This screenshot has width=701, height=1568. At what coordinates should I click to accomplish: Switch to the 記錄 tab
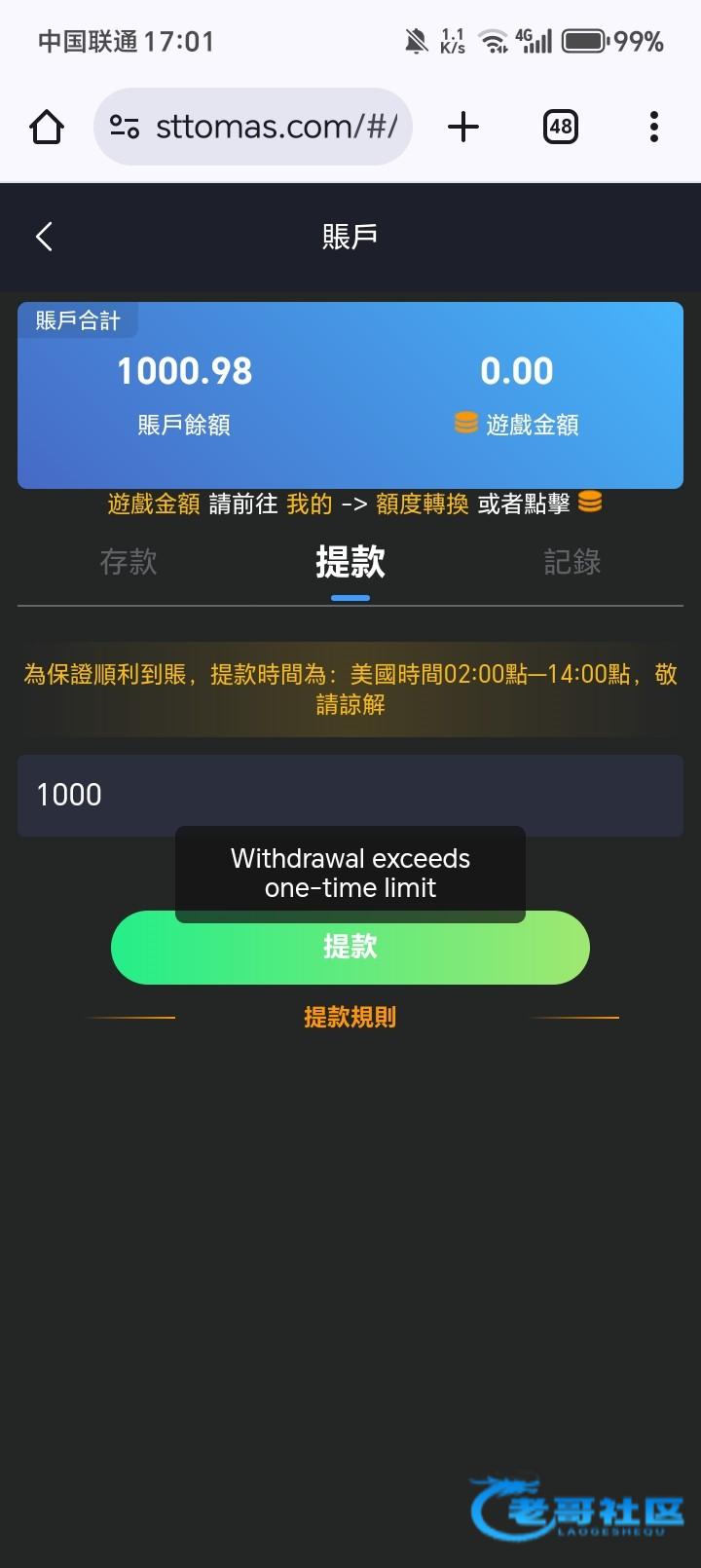pos(572,562)
